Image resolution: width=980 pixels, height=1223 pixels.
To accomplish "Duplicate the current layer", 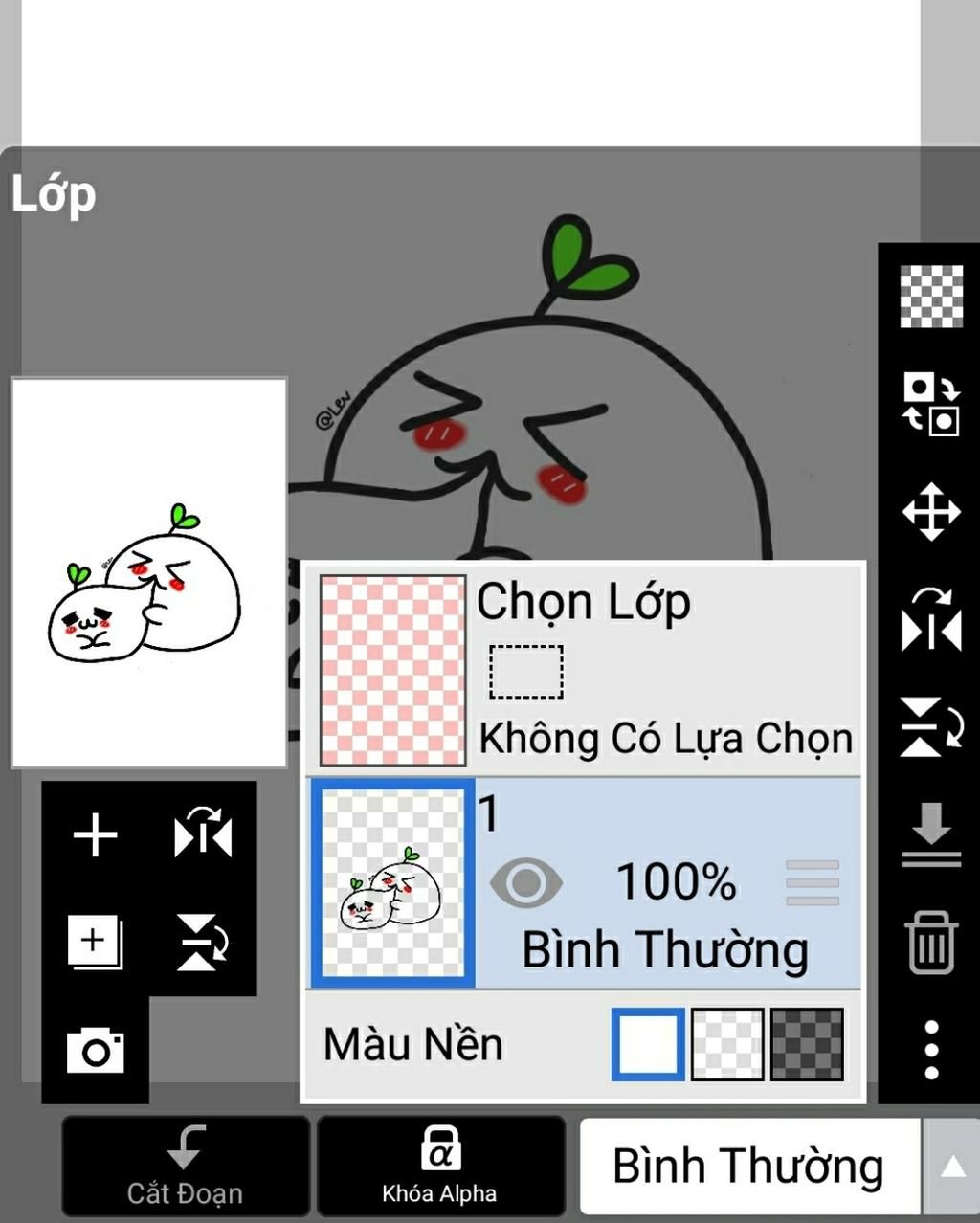I will click(95, 942).
